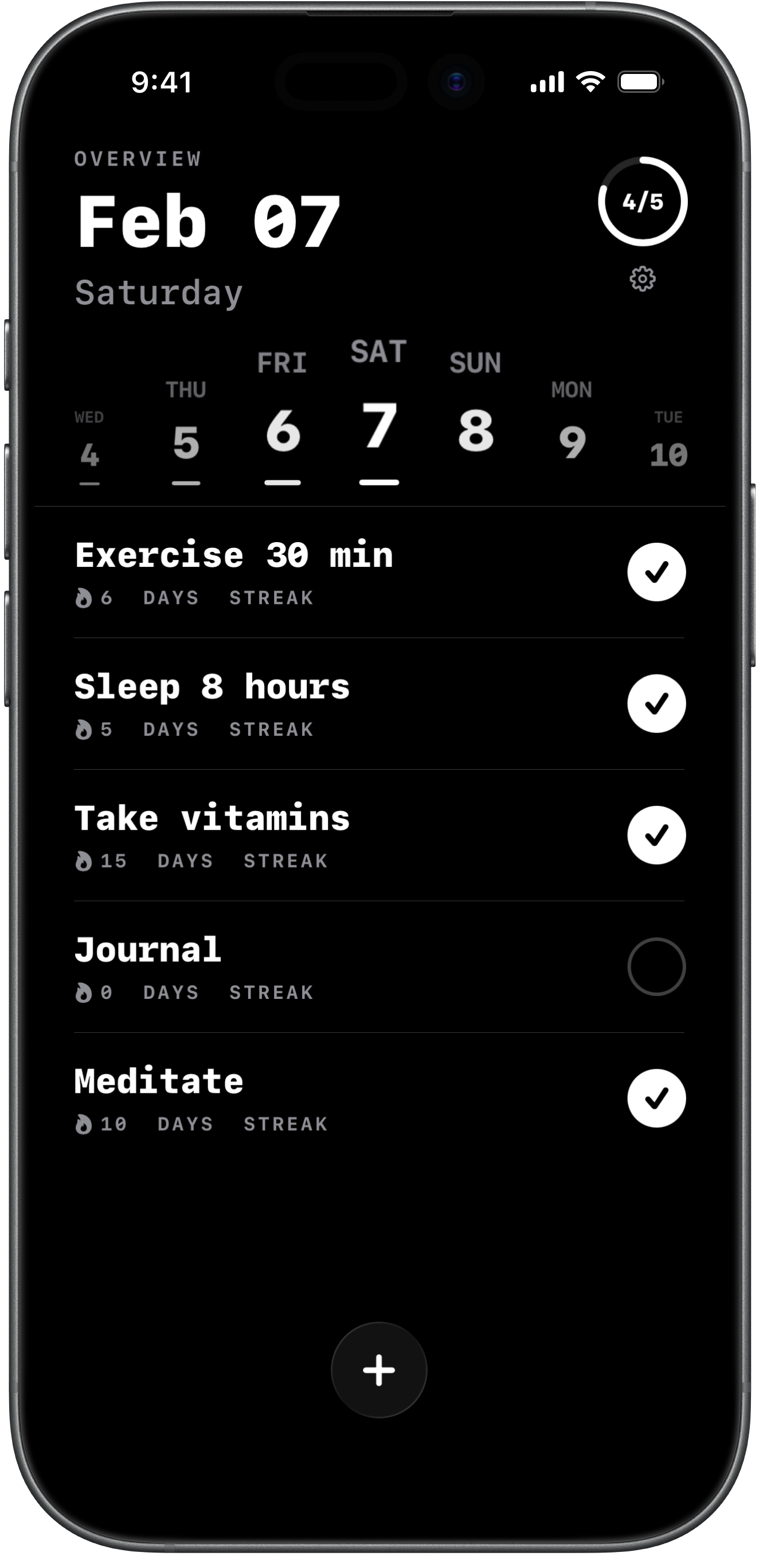This screenshot has width=767, height=1568.
Task: Tap the Feb 07 date heading
Action: coord(209,220)
